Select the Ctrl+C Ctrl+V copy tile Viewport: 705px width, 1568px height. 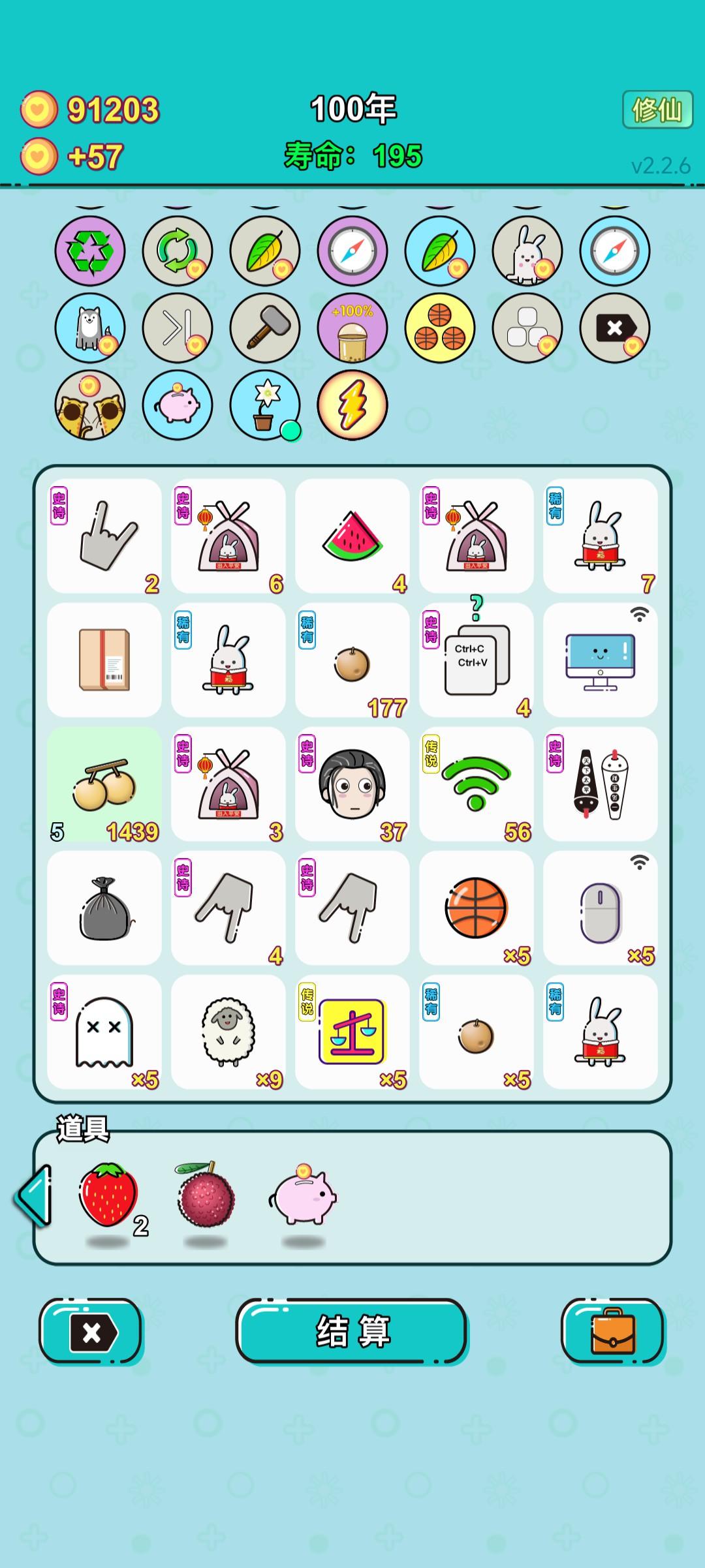click(476, 659)
